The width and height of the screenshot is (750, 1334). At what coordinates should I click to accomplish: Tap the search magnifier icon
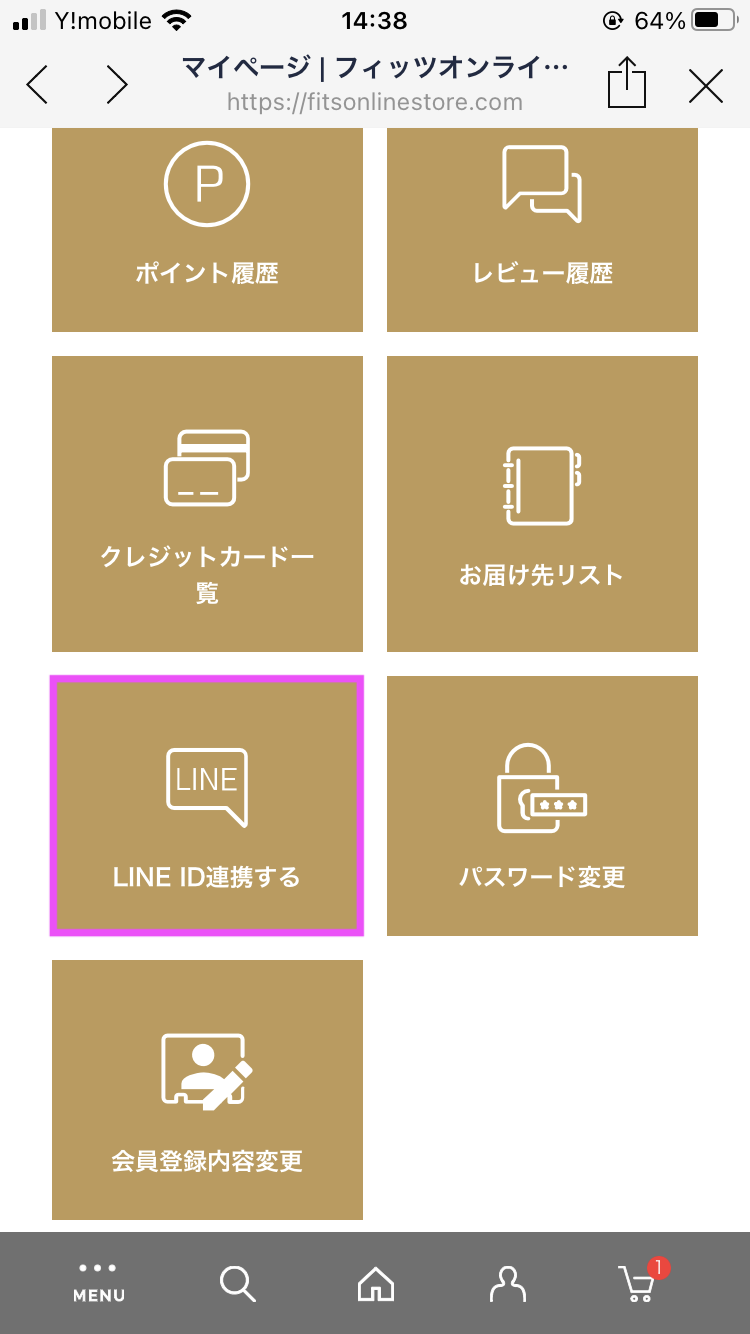(x=238, y=1283)
